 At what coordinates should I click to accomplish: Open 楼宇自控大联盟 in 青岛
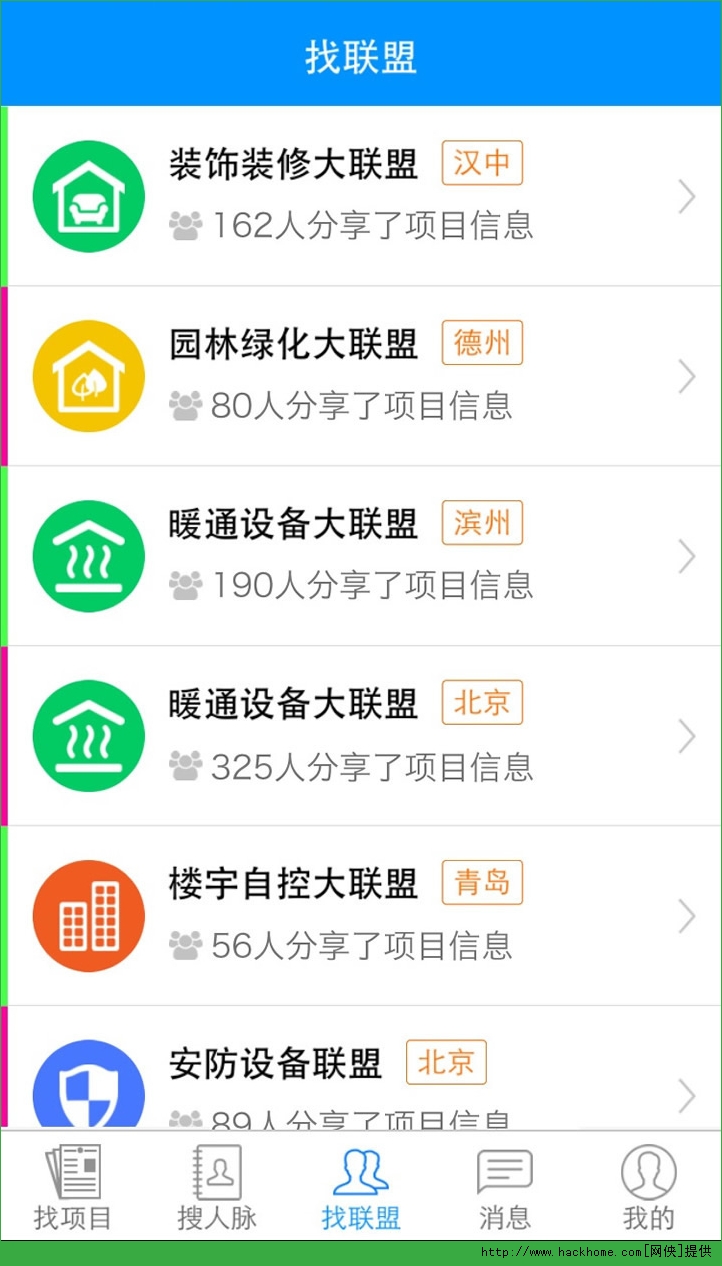pyautogui.click(x=360, y=916)
